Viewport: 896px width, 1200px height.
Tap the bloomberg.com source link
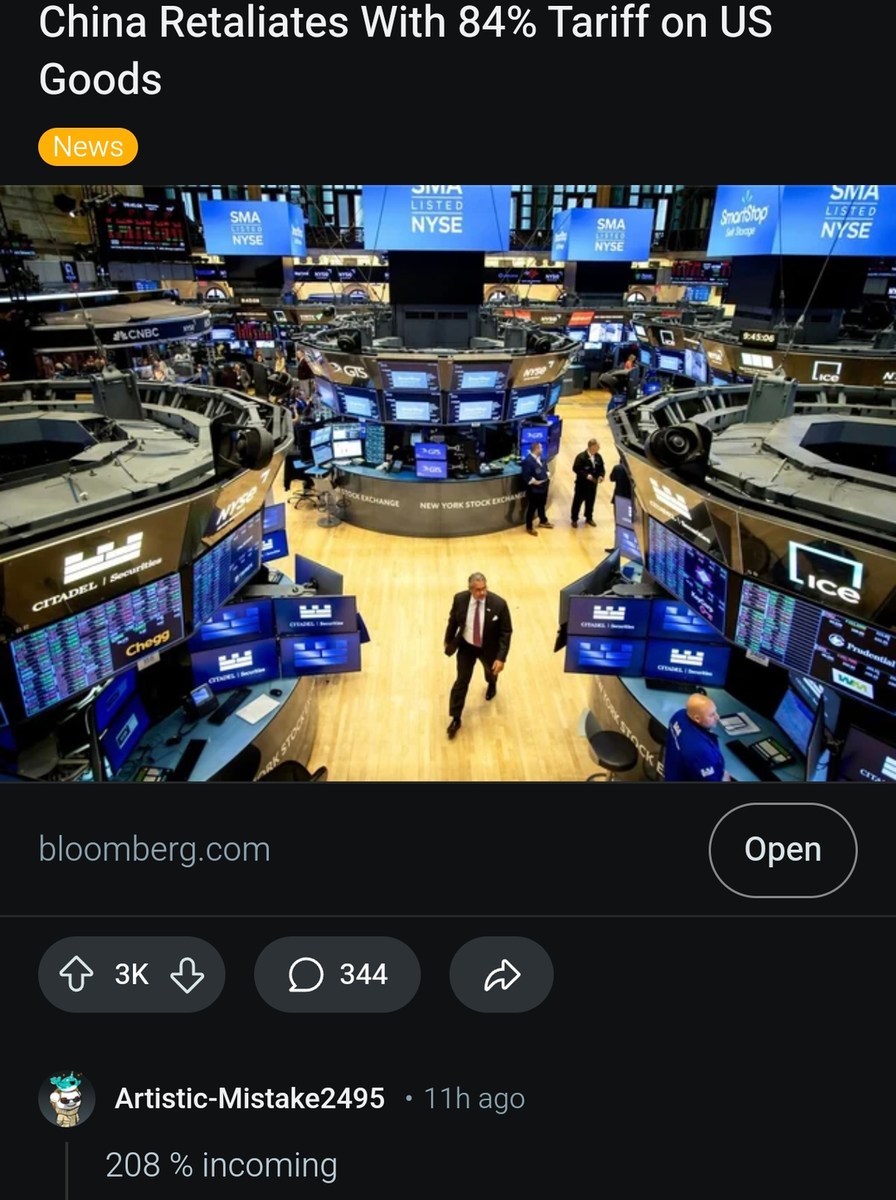[x=154, y=850]
